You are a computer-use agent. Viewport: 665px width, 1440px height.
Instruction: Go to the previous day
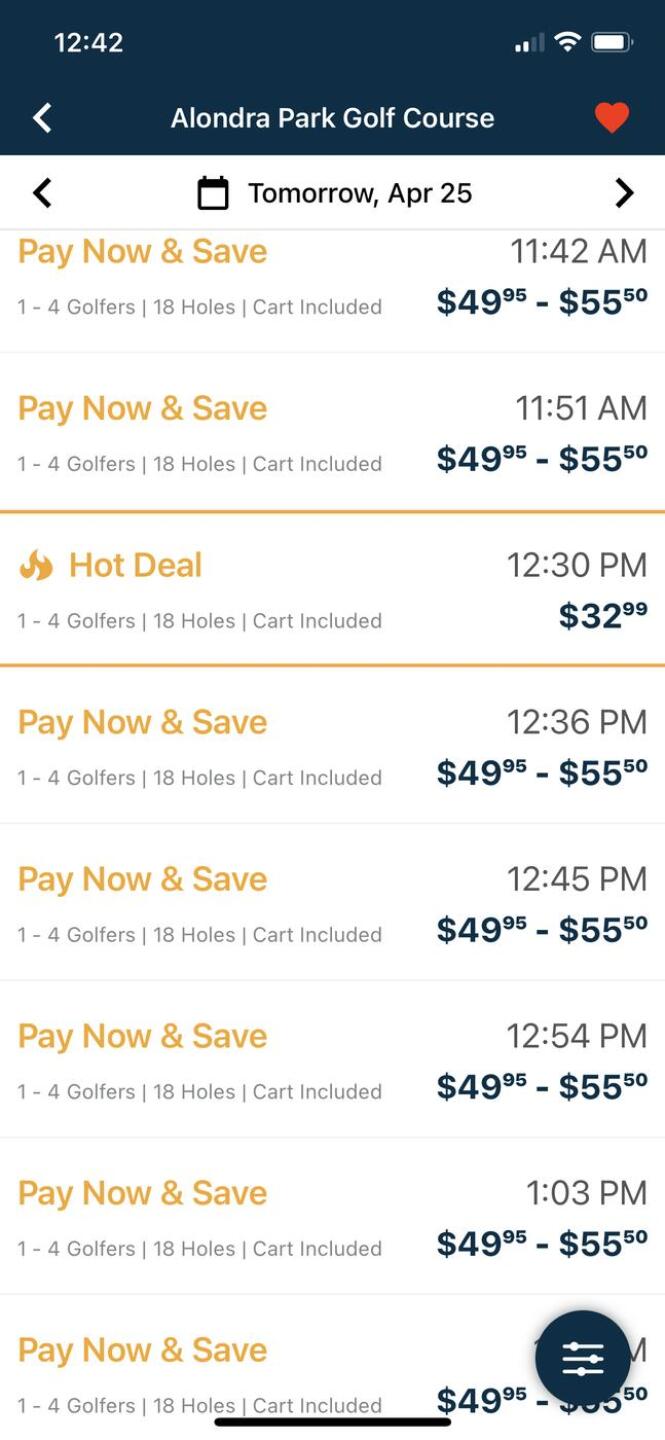(x=42, y=193)
